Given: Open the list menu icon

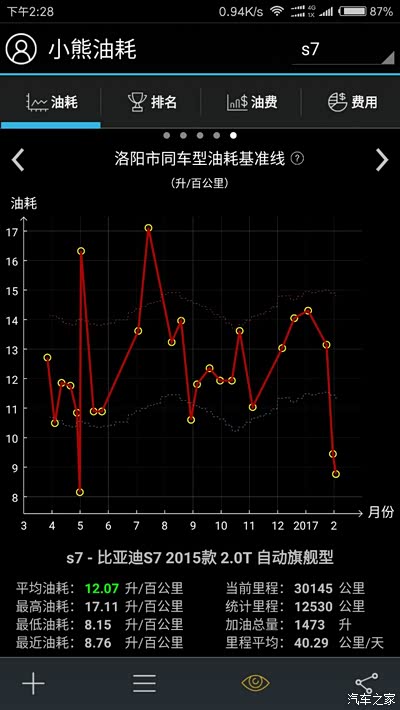Looking at the screenshot, I should tap(144, 683).
